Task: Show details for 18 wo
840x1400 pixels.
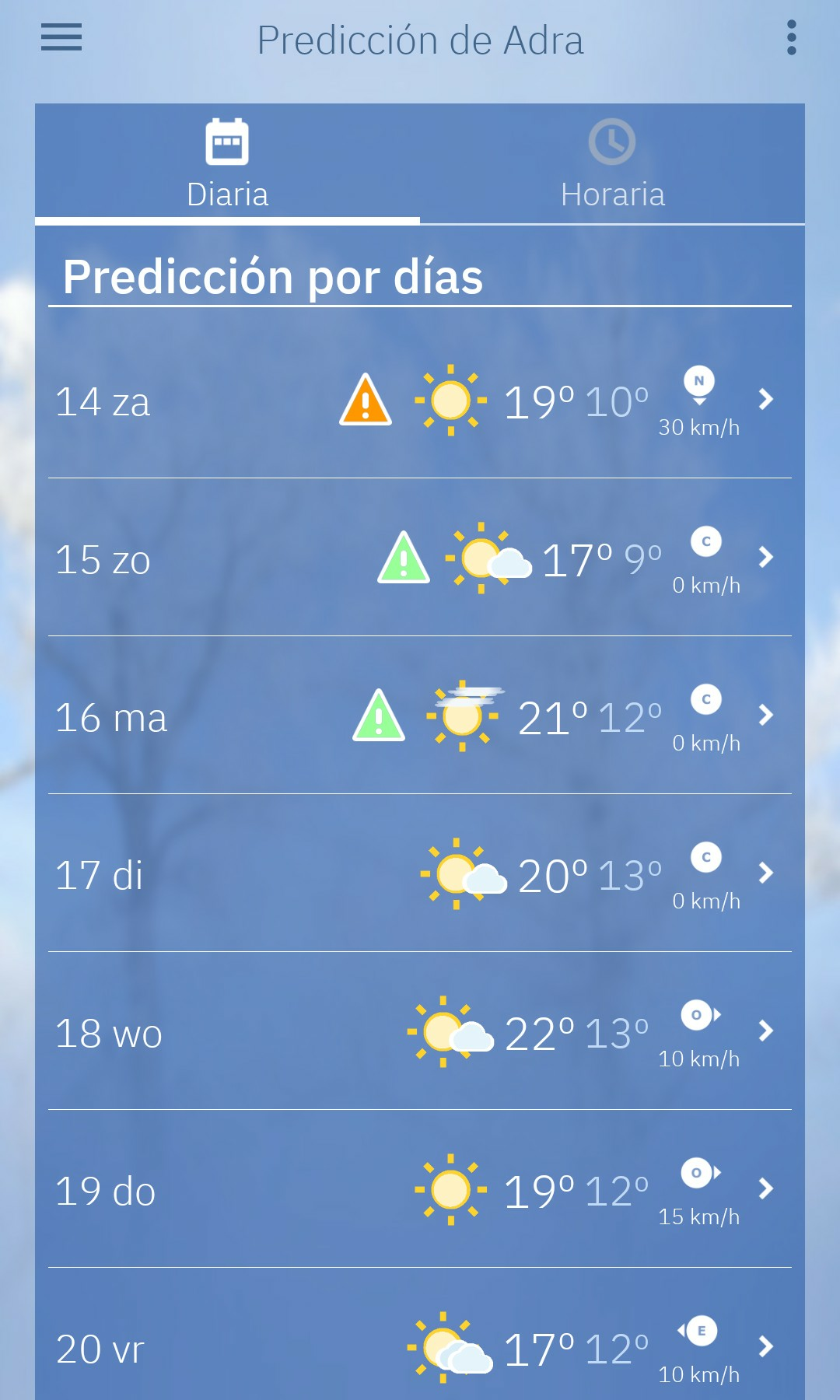Action: click(765, 1031)
